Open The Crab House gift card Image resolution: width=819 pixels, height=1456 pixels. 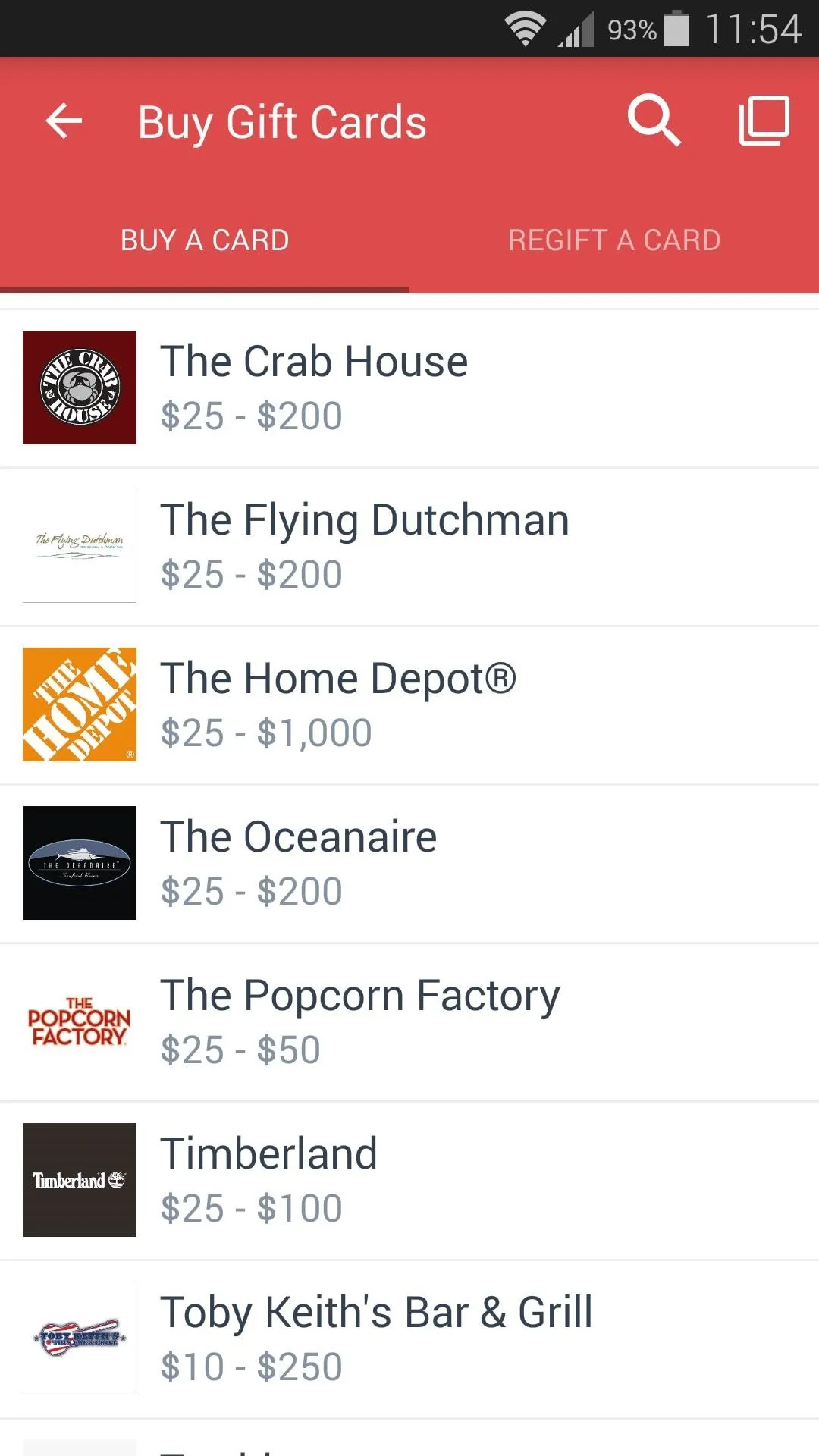point(409,388)
